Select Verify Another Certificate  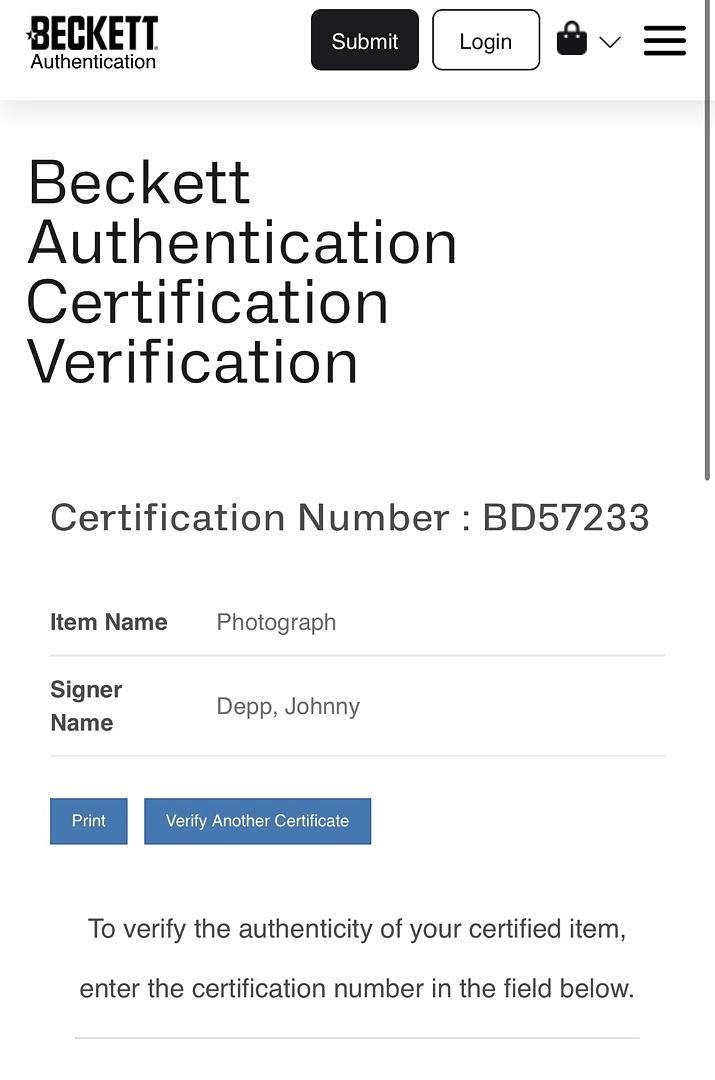(257, 821)
